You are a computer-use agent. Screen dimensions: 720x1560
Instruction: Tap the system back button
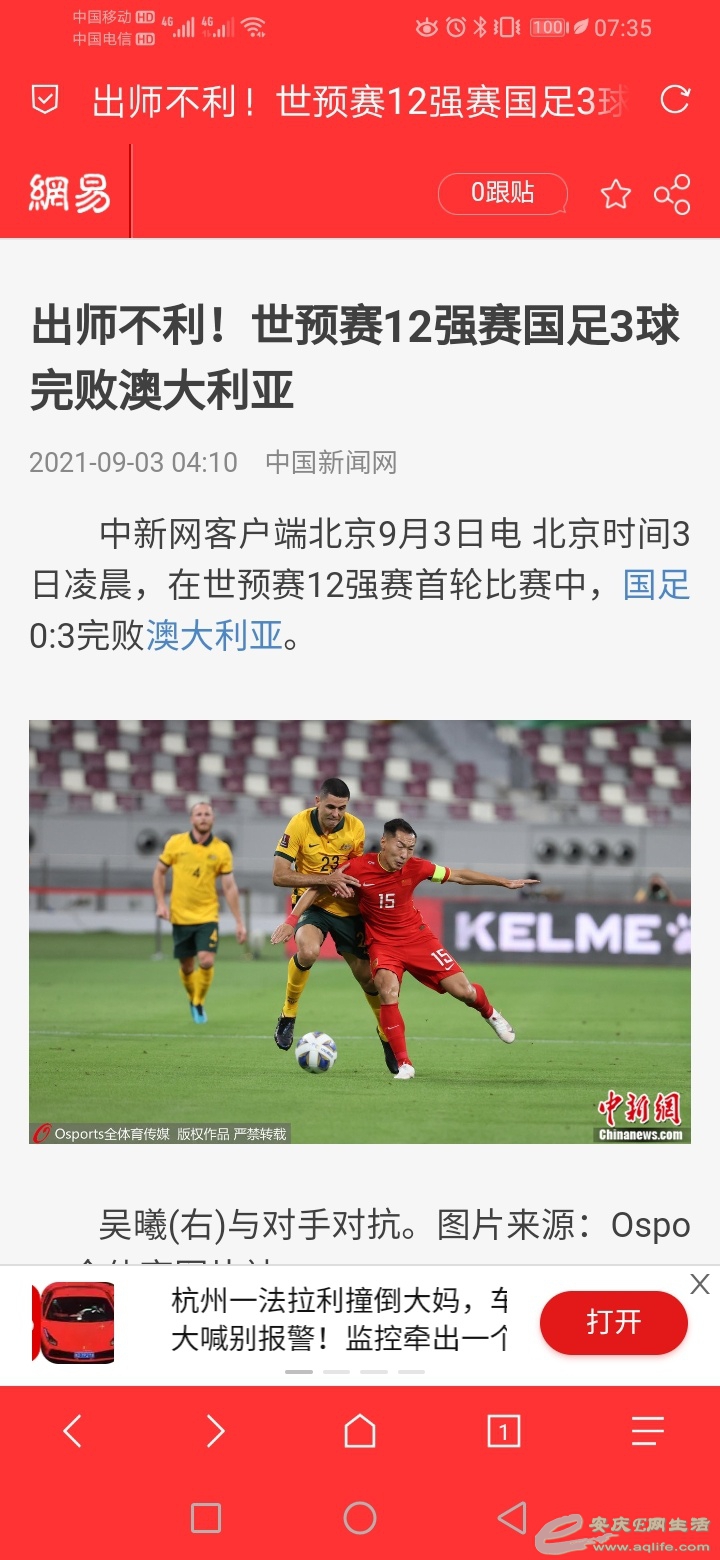512,1518
